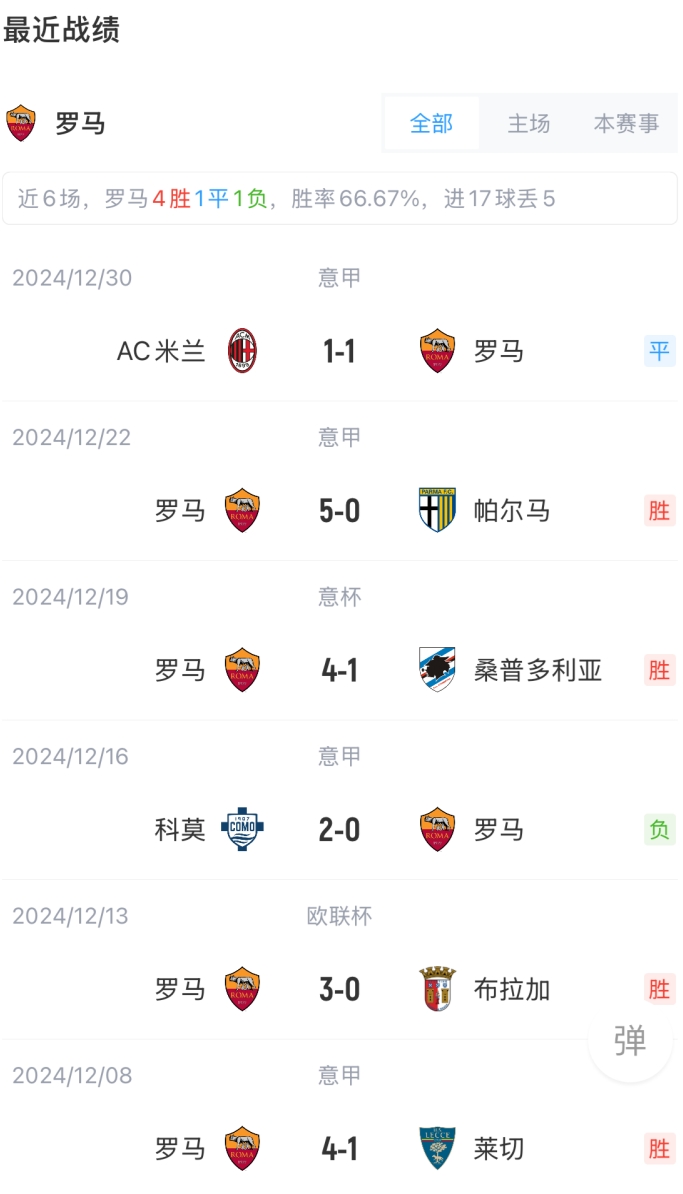Image resolution: width=683 pixels, height=1194 pixels.
Task: Open the 罗马 vs 莱切 4-1 match
Action: click(340, 1149)
